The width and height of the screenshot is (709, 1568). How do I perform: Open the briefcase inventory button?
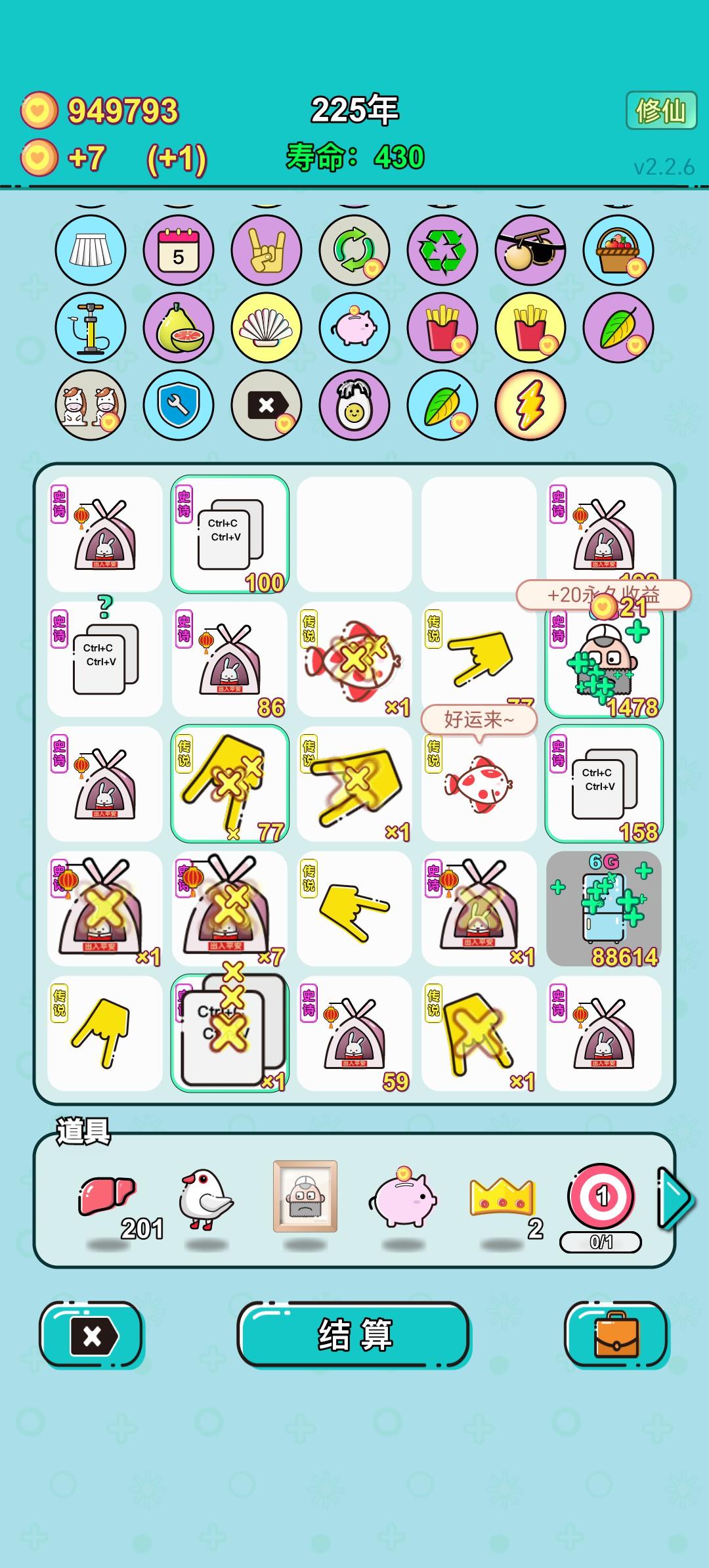click(x=616, y=1338)
